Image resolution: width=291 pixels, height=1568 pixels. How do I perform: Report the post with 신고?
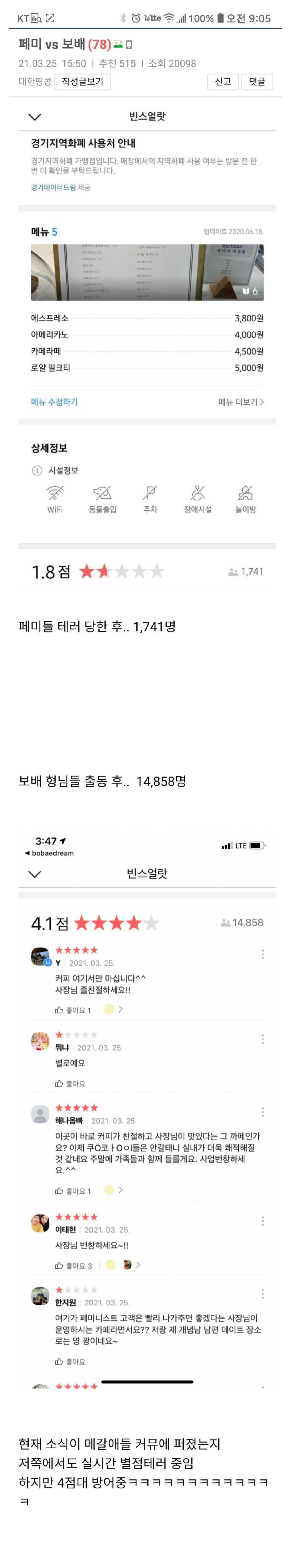223,82
